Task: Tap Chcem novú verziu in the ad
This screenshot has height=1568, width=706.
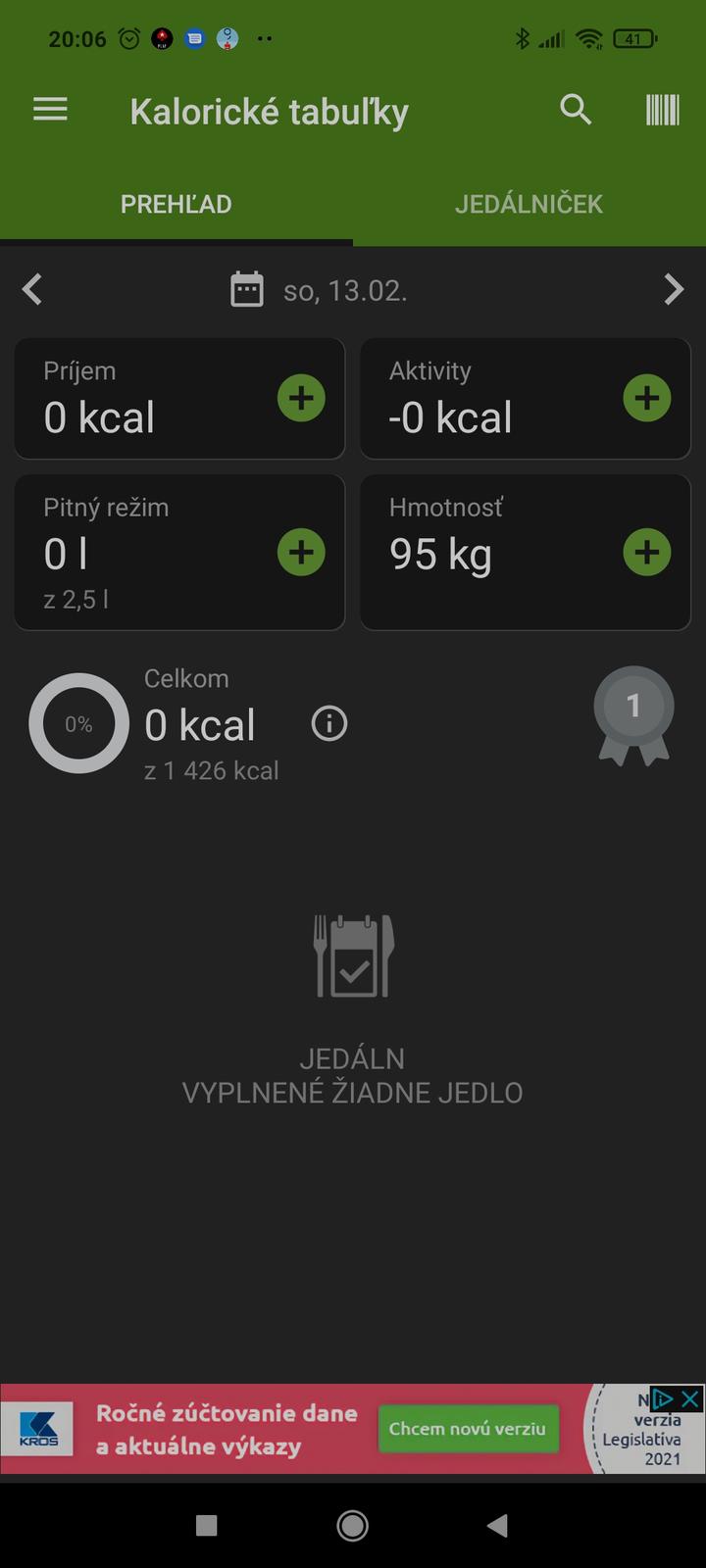Action: click(x=468, y=1429)
